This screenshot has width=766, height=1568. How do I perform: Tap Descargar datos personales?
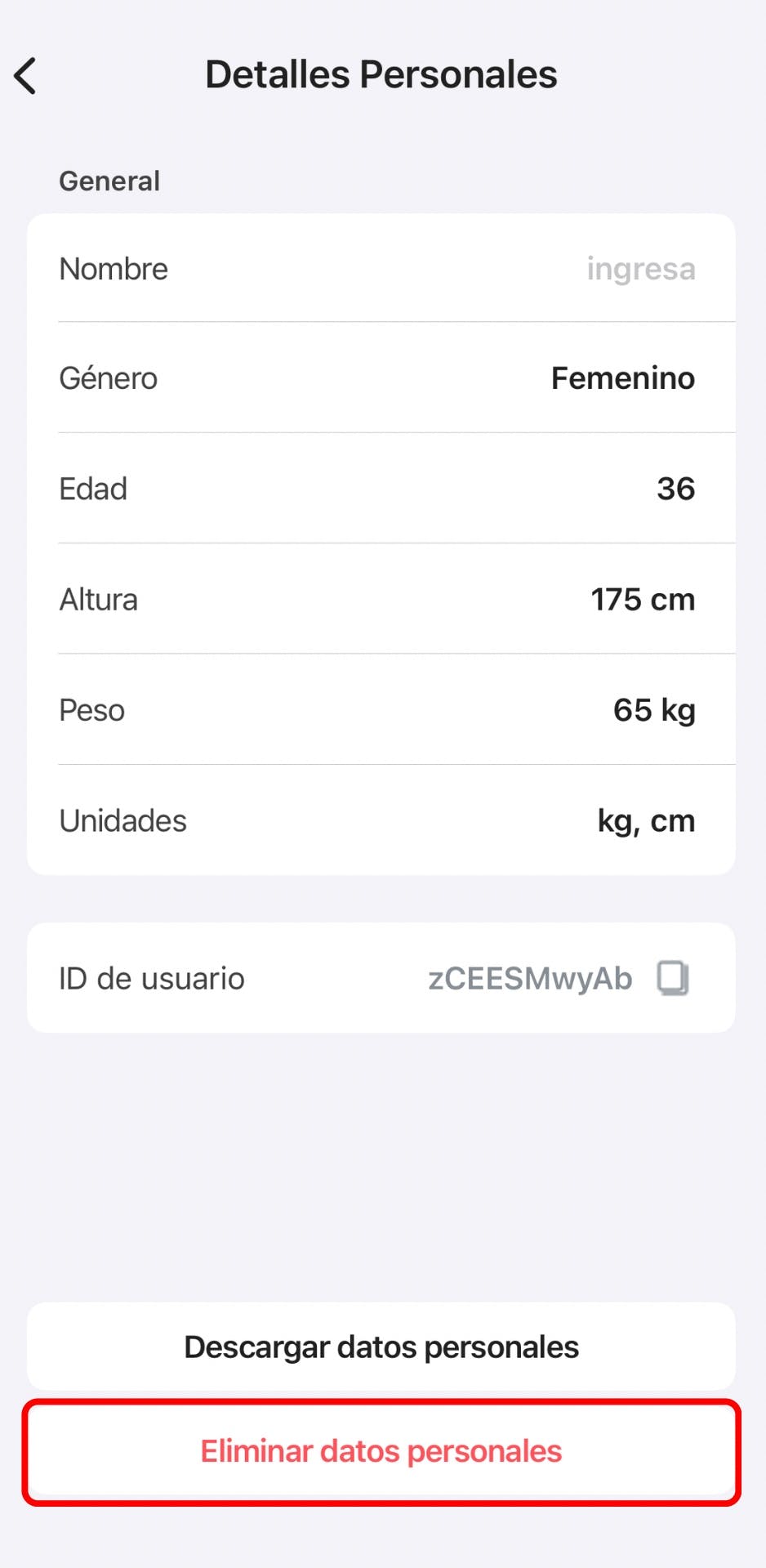(x=381, y=1347)
